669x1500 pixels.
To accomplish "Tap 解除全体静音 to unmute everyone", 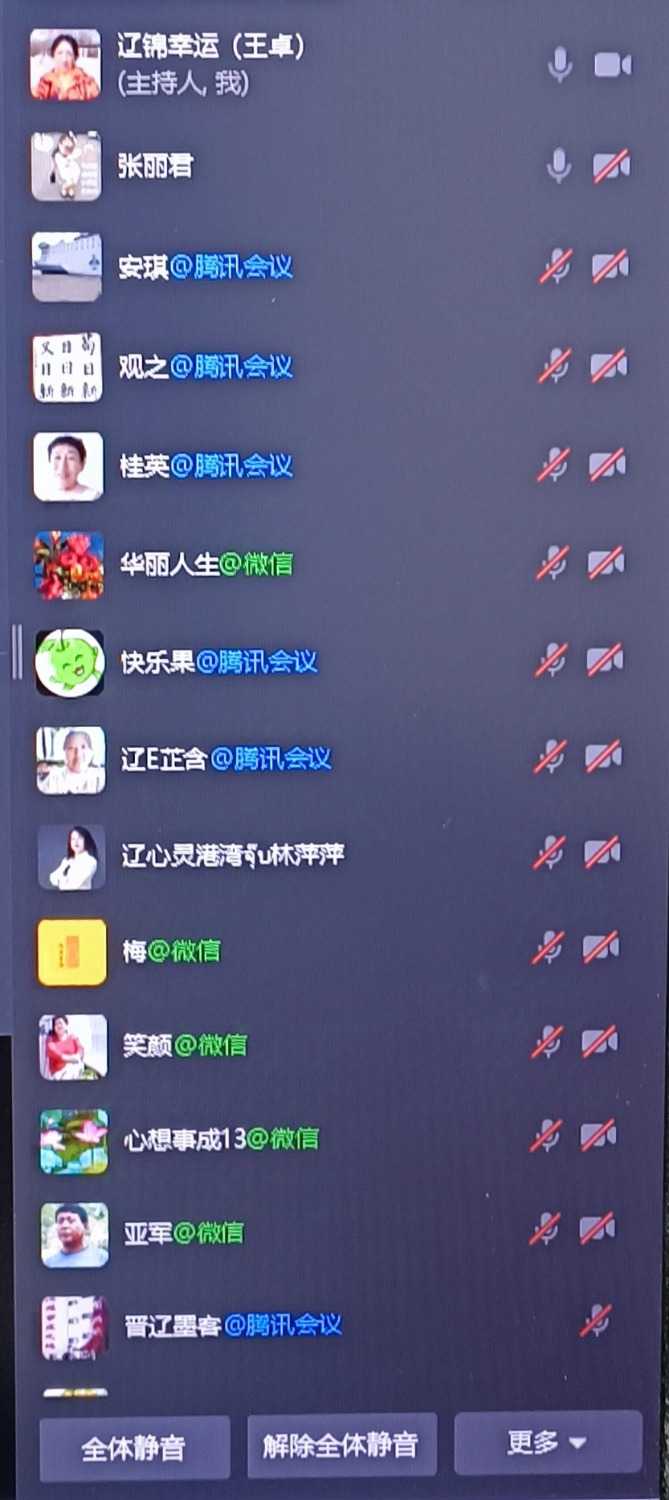I will [341, 1445].
